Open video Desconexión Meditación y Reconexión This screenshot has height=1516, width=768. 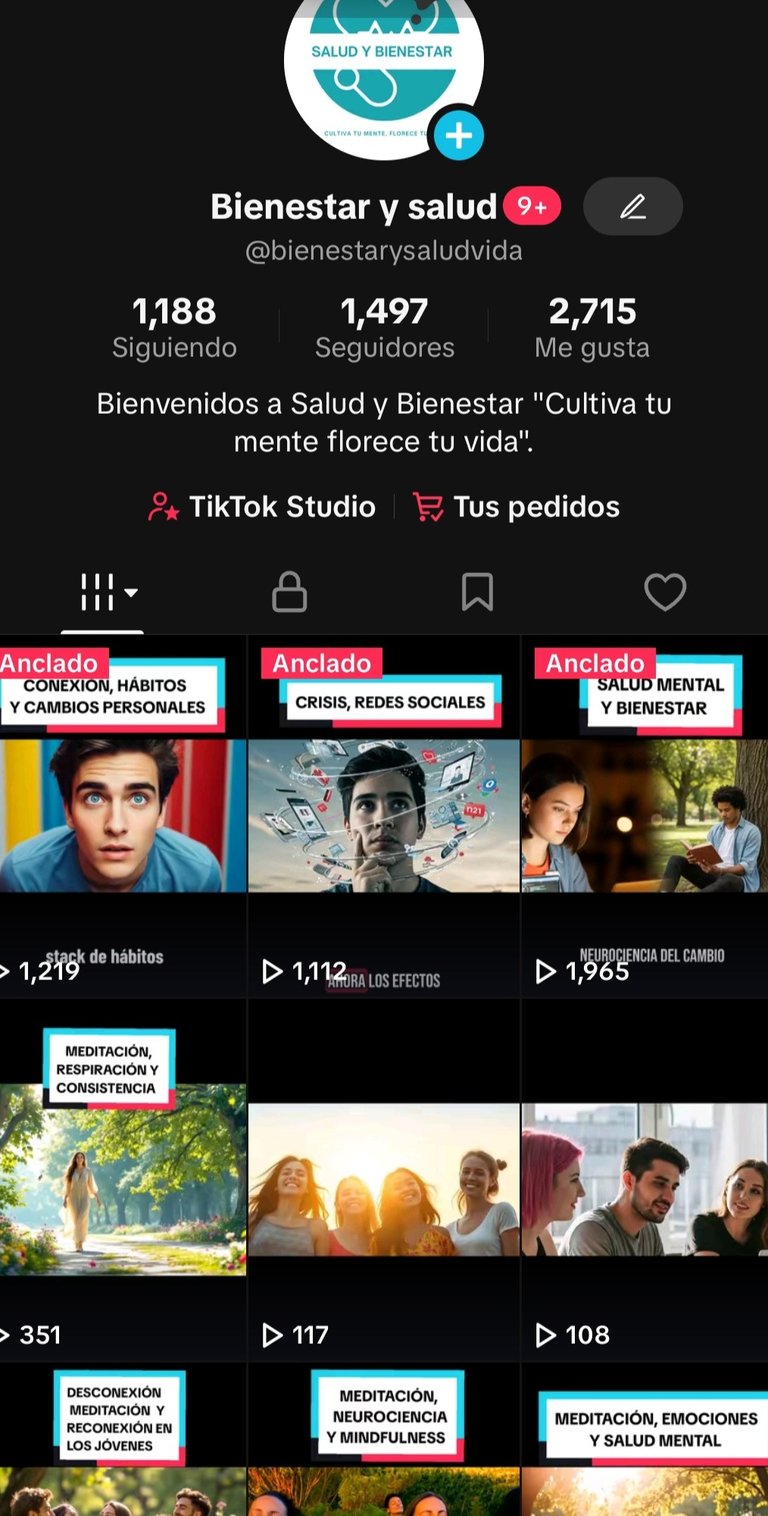point(123,1440)
